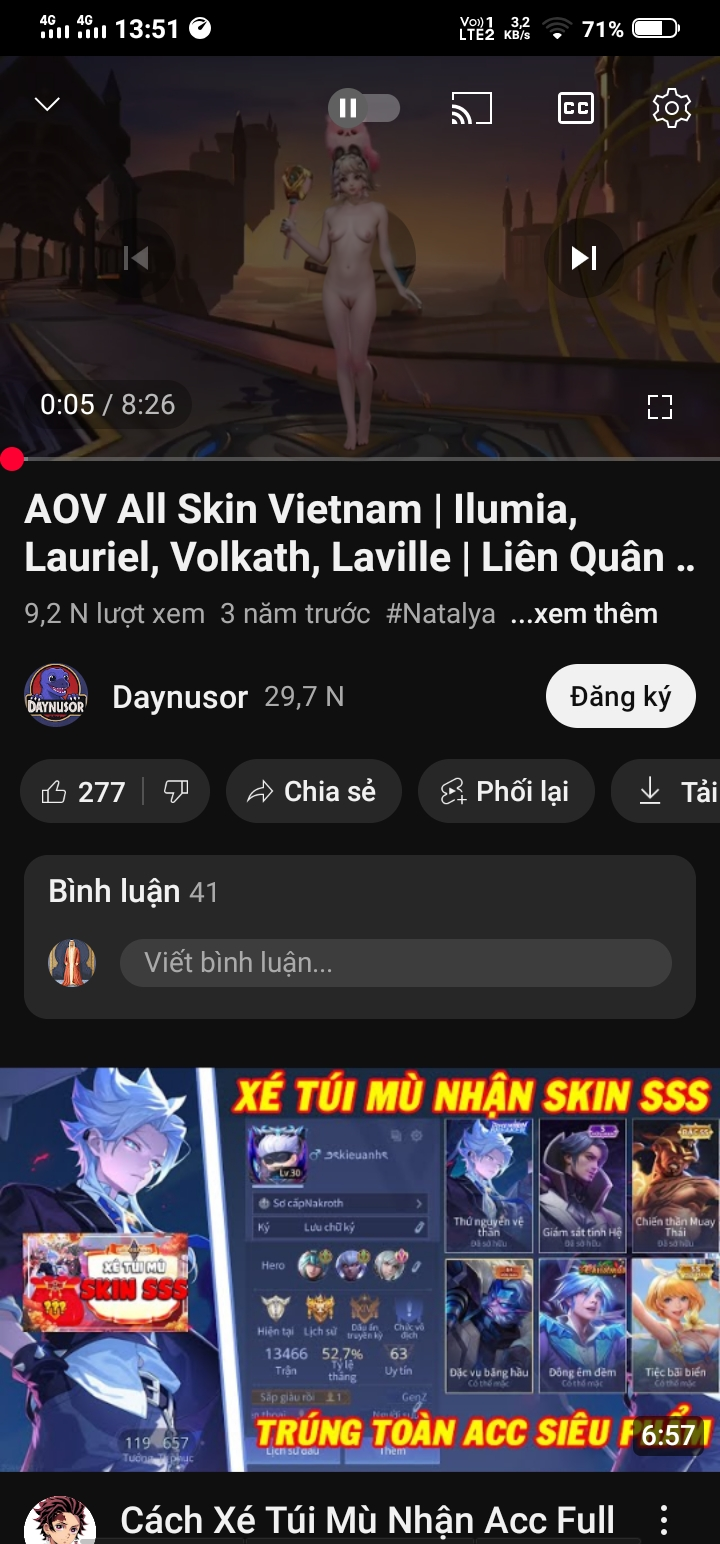Dislike this video
This screenshot has height=1544, width=720.
[x=176, y=792]
